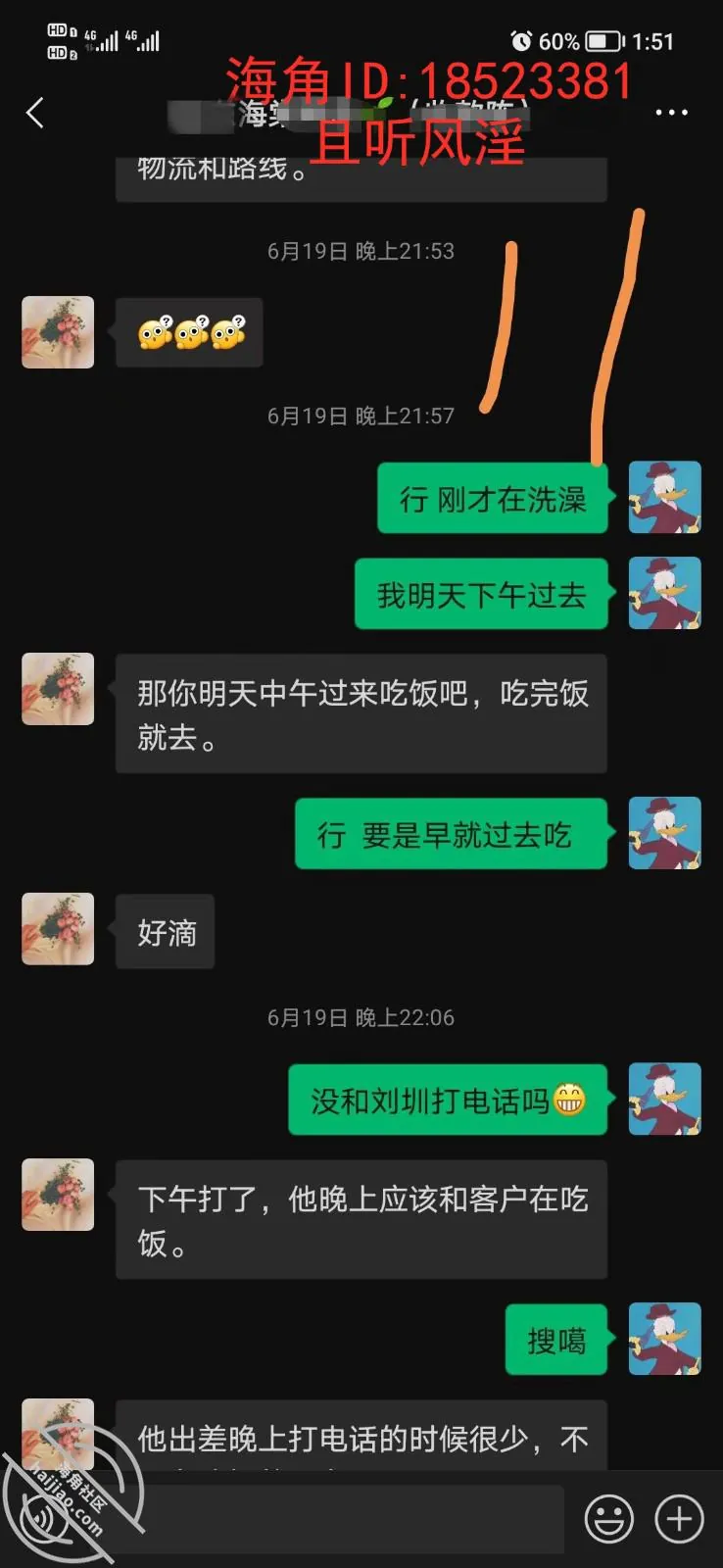Open the voice input toggle
Image resolution: width=723 pixels, height=1568 pixels.
[x=44, y=1519]
